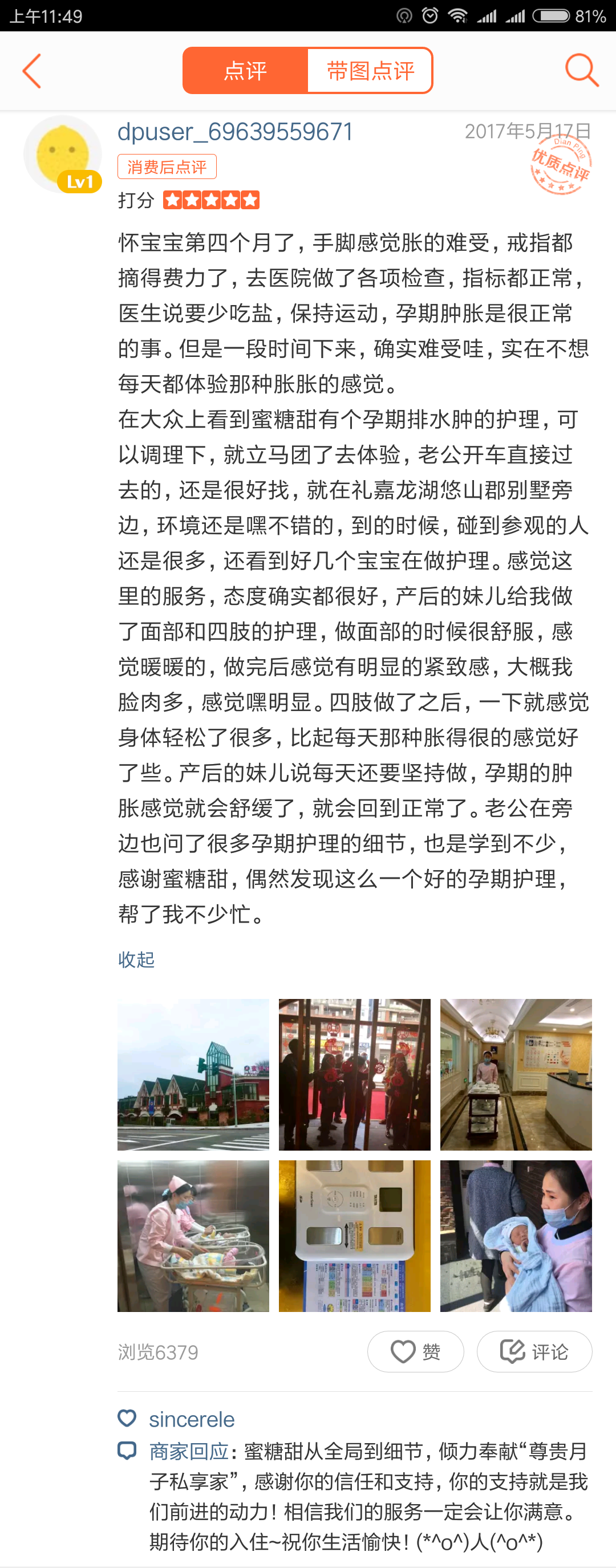
Task: Open the reviewer's lemon avatar
Action: [x=62, y=154]
